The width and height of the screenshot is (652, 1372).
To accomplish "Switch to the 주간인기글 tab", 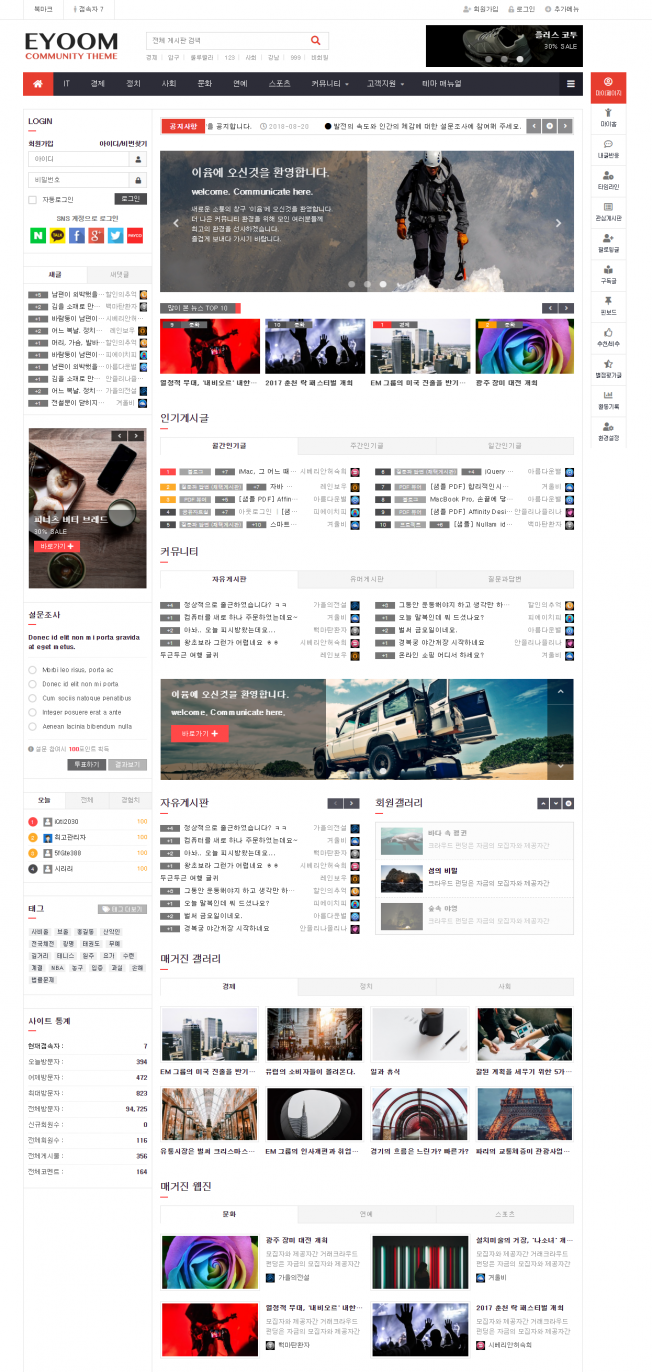I will pos(366,445).
